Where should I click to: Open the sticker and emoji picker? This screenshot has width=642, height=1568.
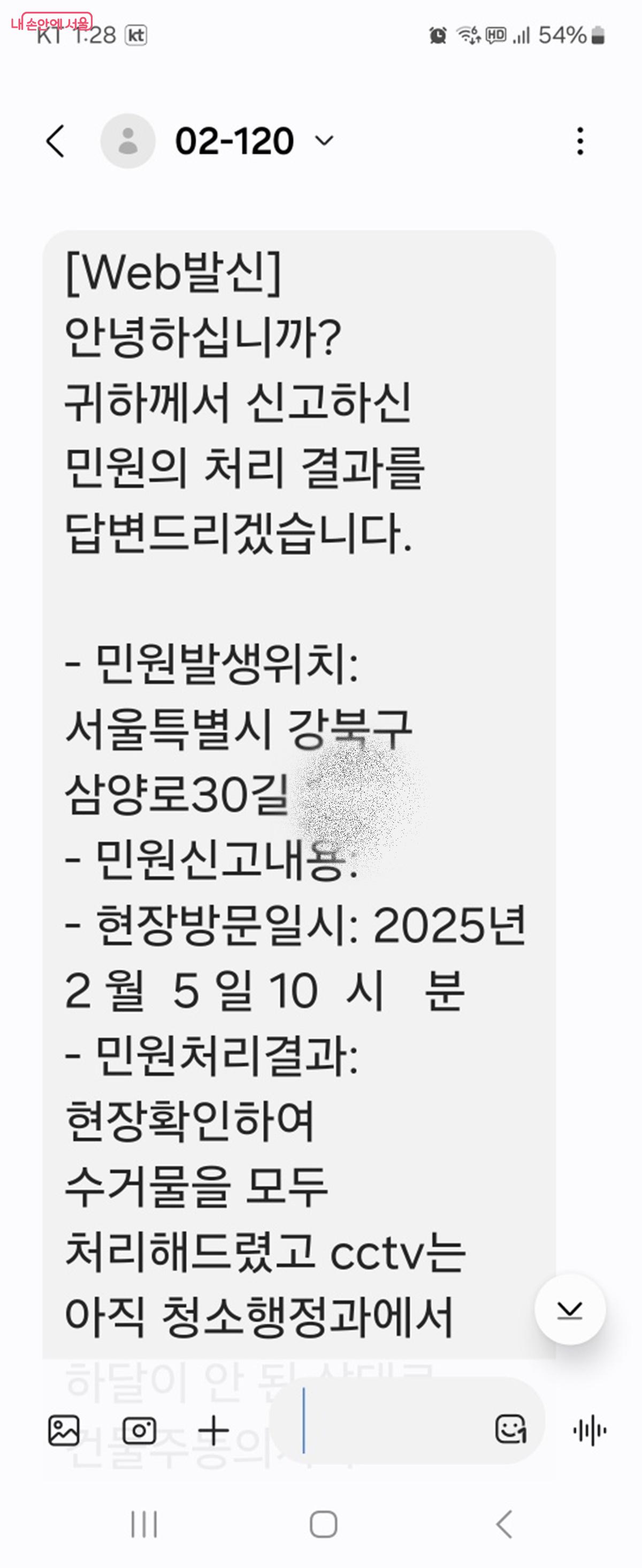click(510, 1428)
